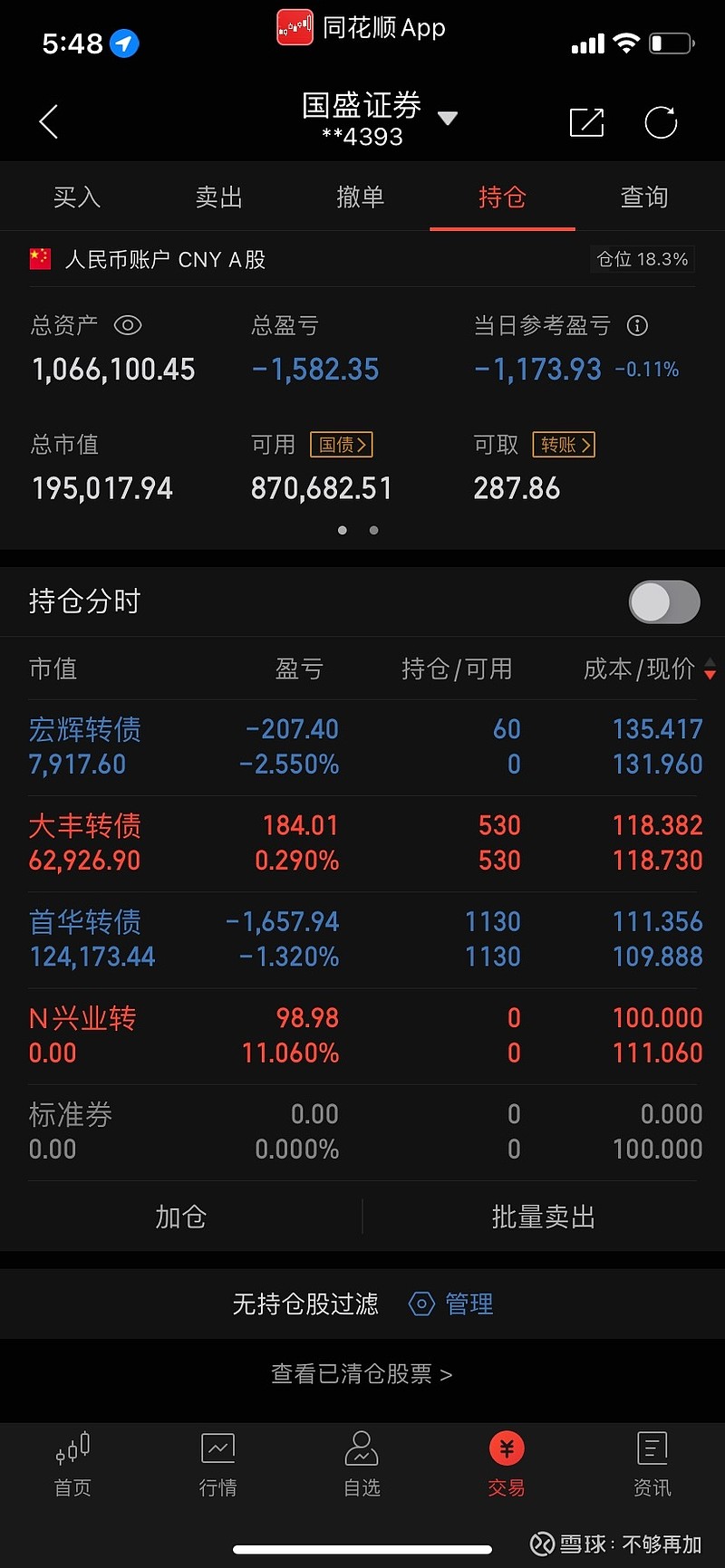Open the share icon in header

586,122
